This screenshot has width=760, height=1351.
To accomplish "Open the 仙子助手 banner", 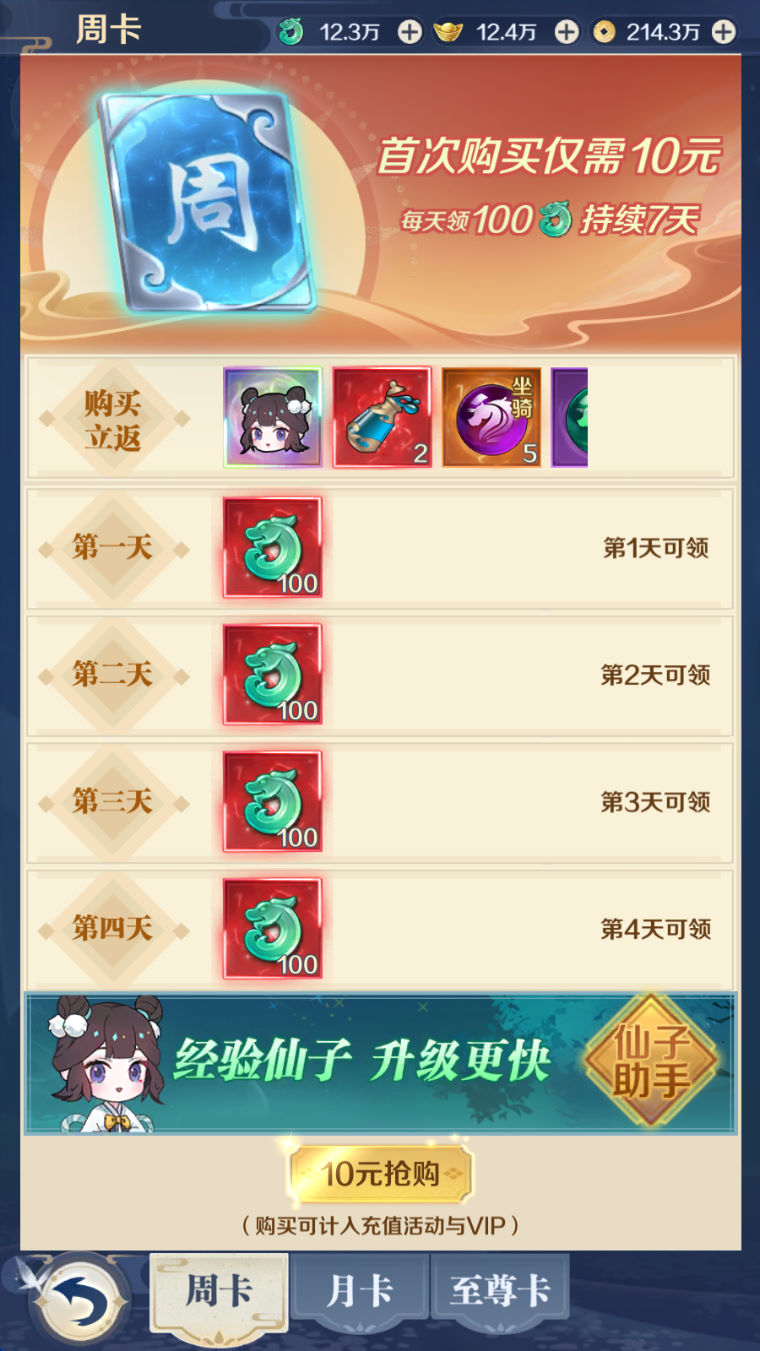I will (651, 1062).
